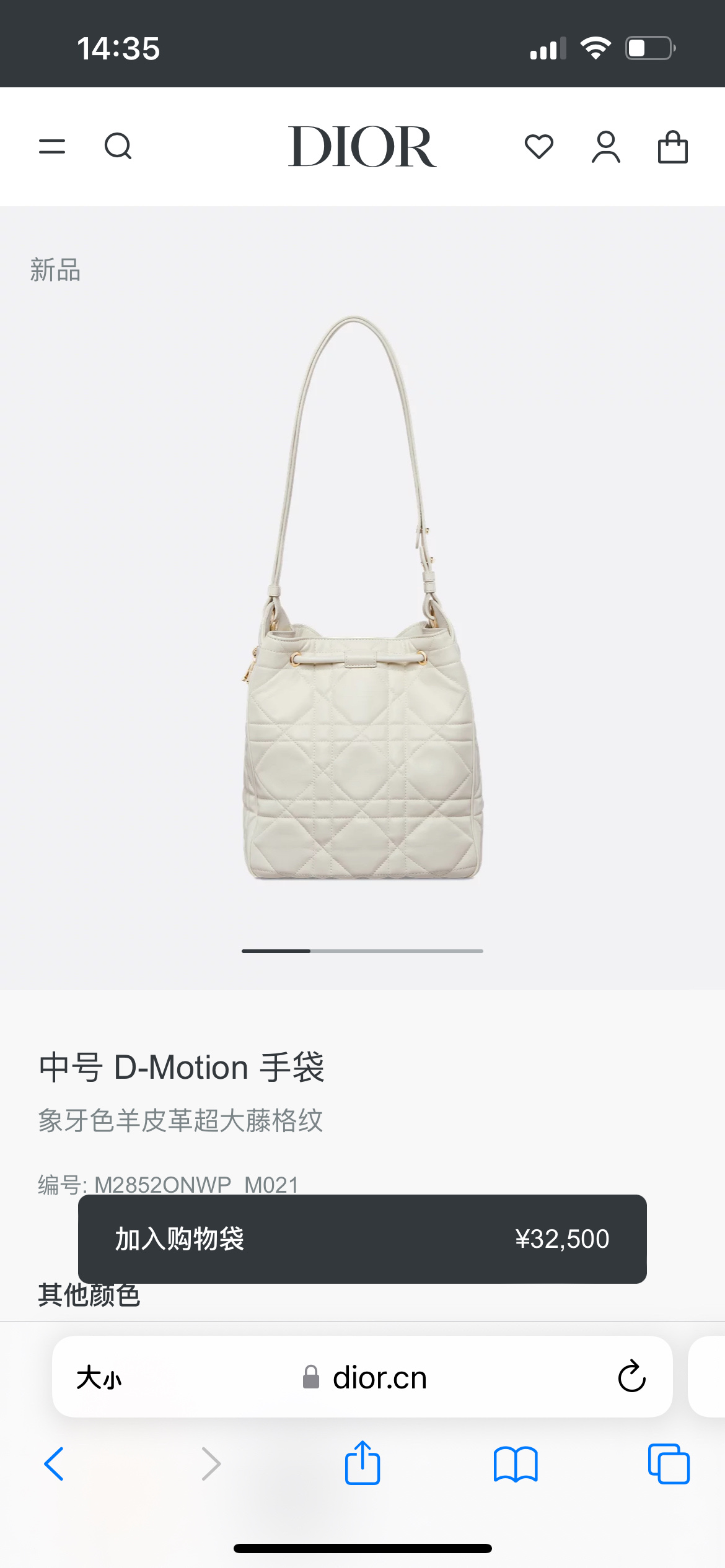Open the shopping bag
Image resolution: width=725 pixels, height=1568 pixels.
(672, 147)
